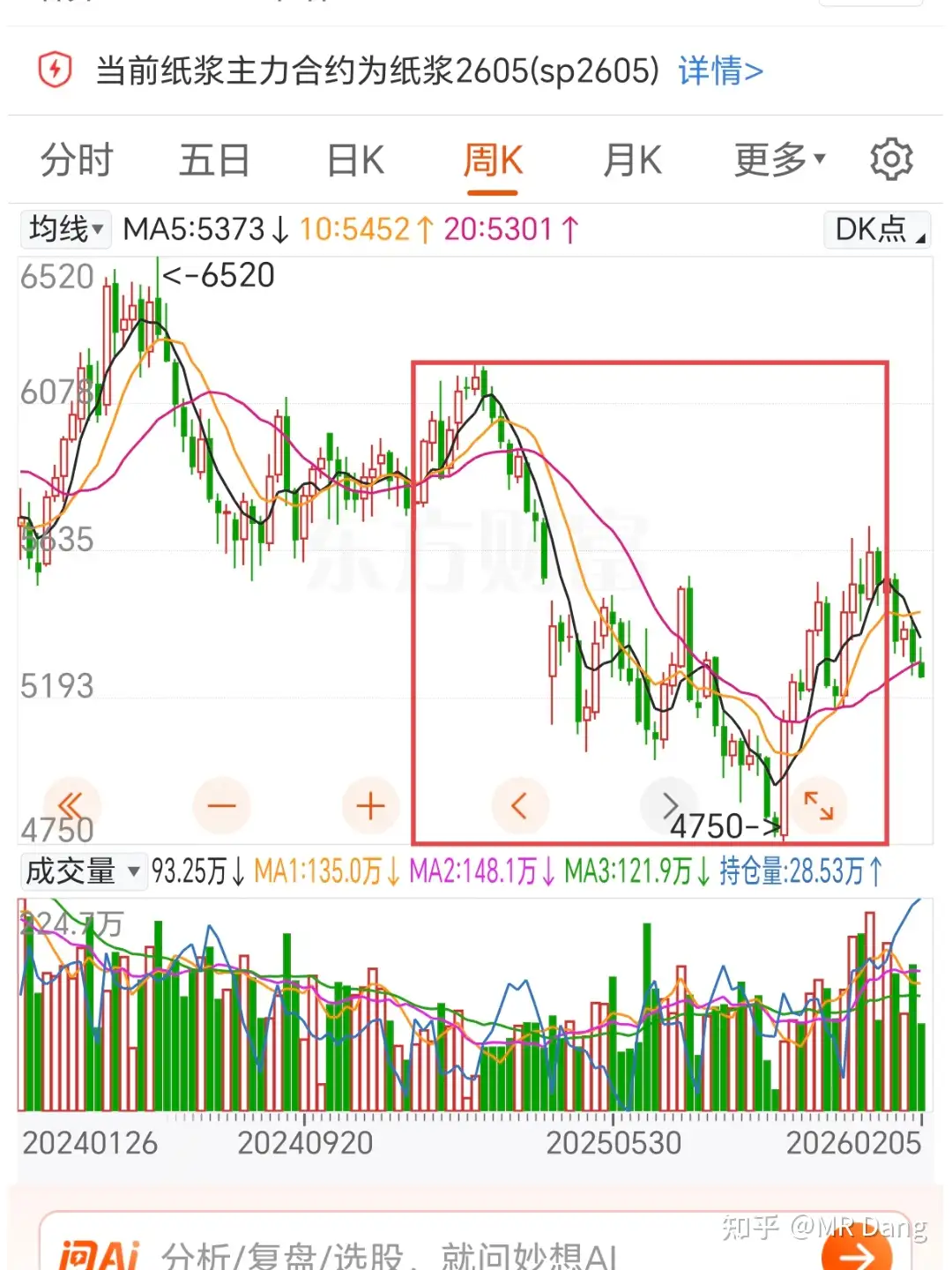Select the zoom-out minus icon on chart

(221, 805)
